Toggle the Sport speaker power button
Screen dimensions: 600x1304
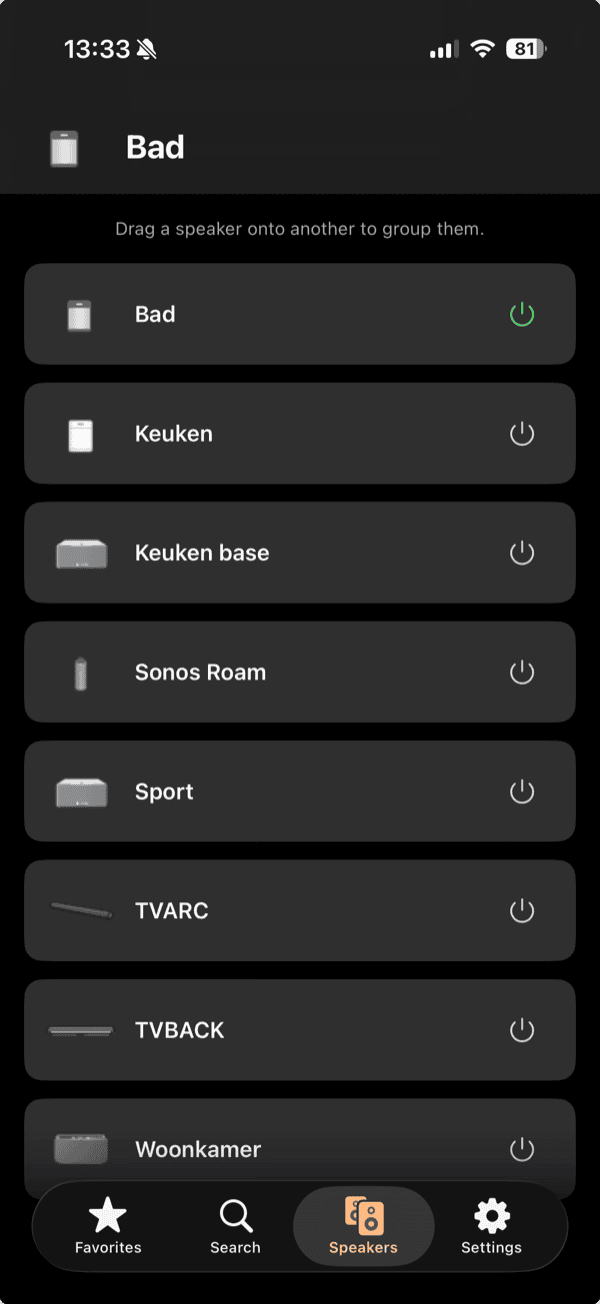tap(522, 792)
